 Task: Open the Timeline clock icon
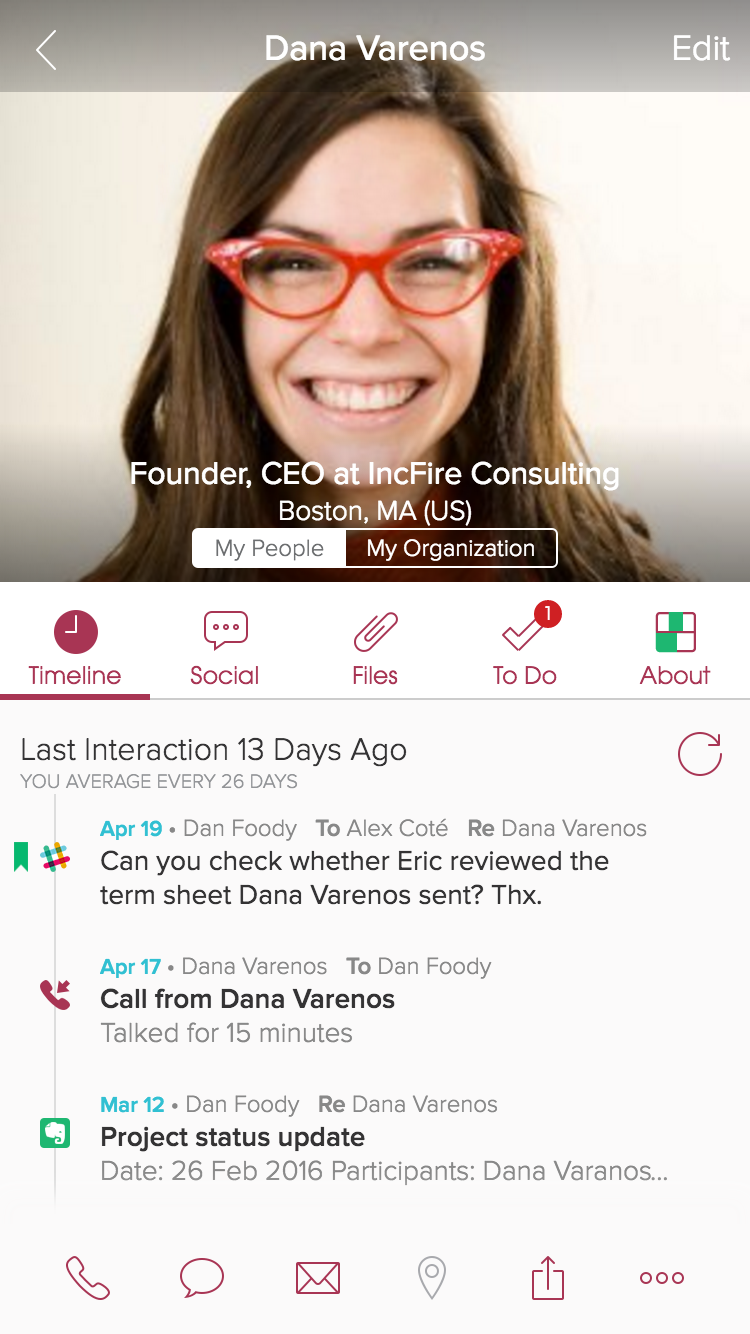pos(75,631)
